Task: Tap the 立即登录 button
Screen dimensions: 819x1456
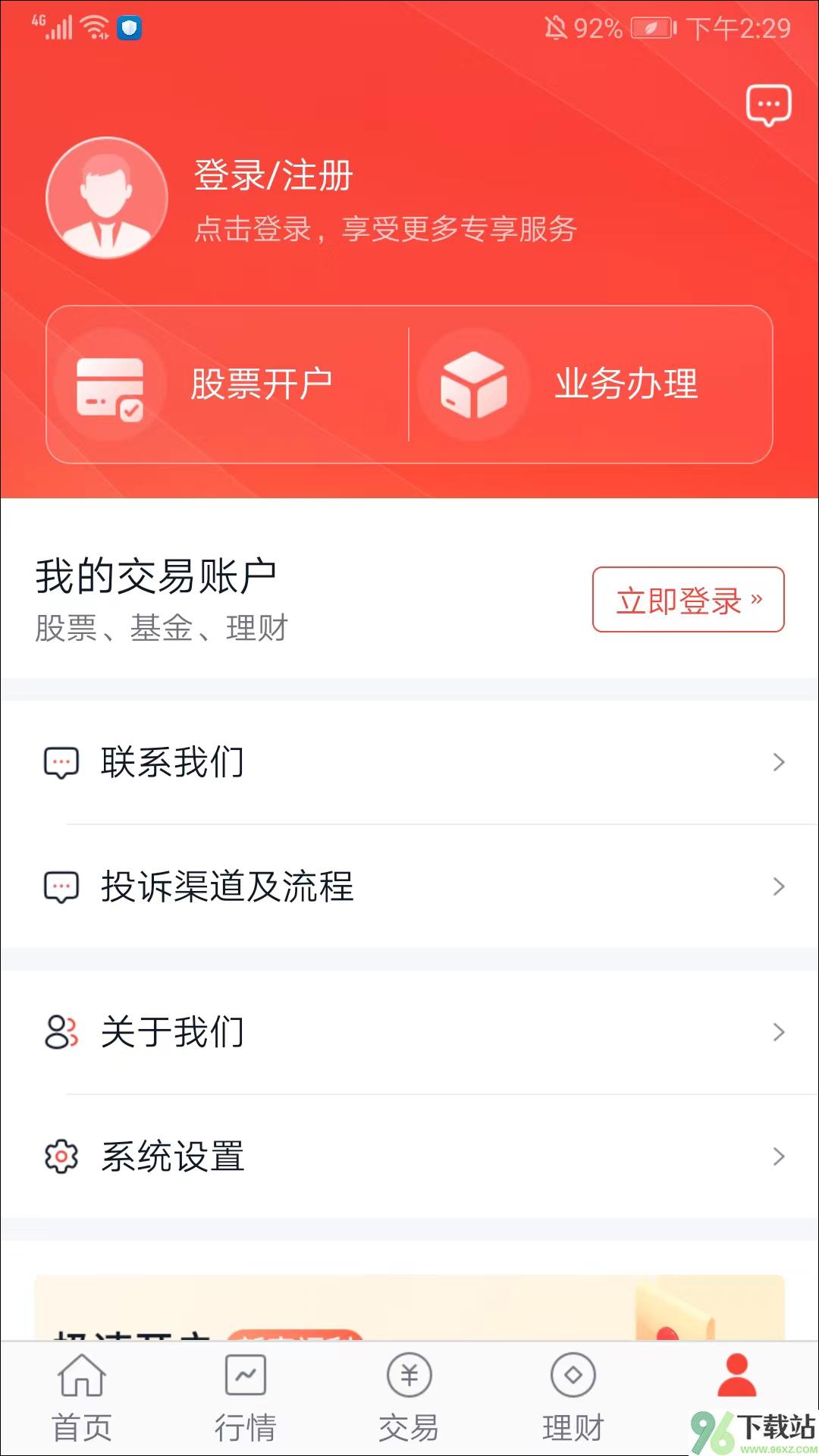Action: 688,600
